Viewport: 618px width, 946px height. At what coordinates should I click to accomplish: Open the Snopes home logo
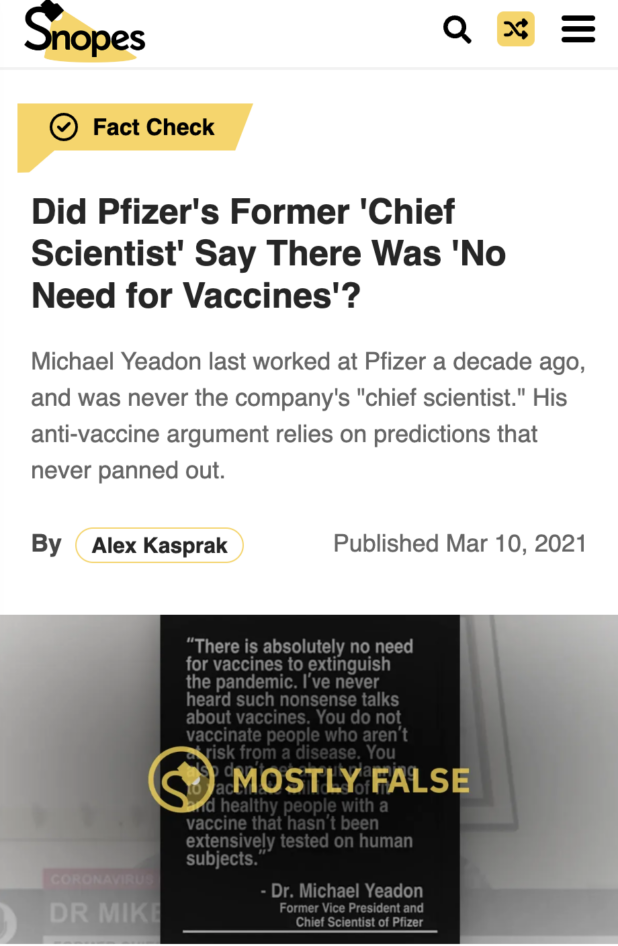tap(84, 32)
